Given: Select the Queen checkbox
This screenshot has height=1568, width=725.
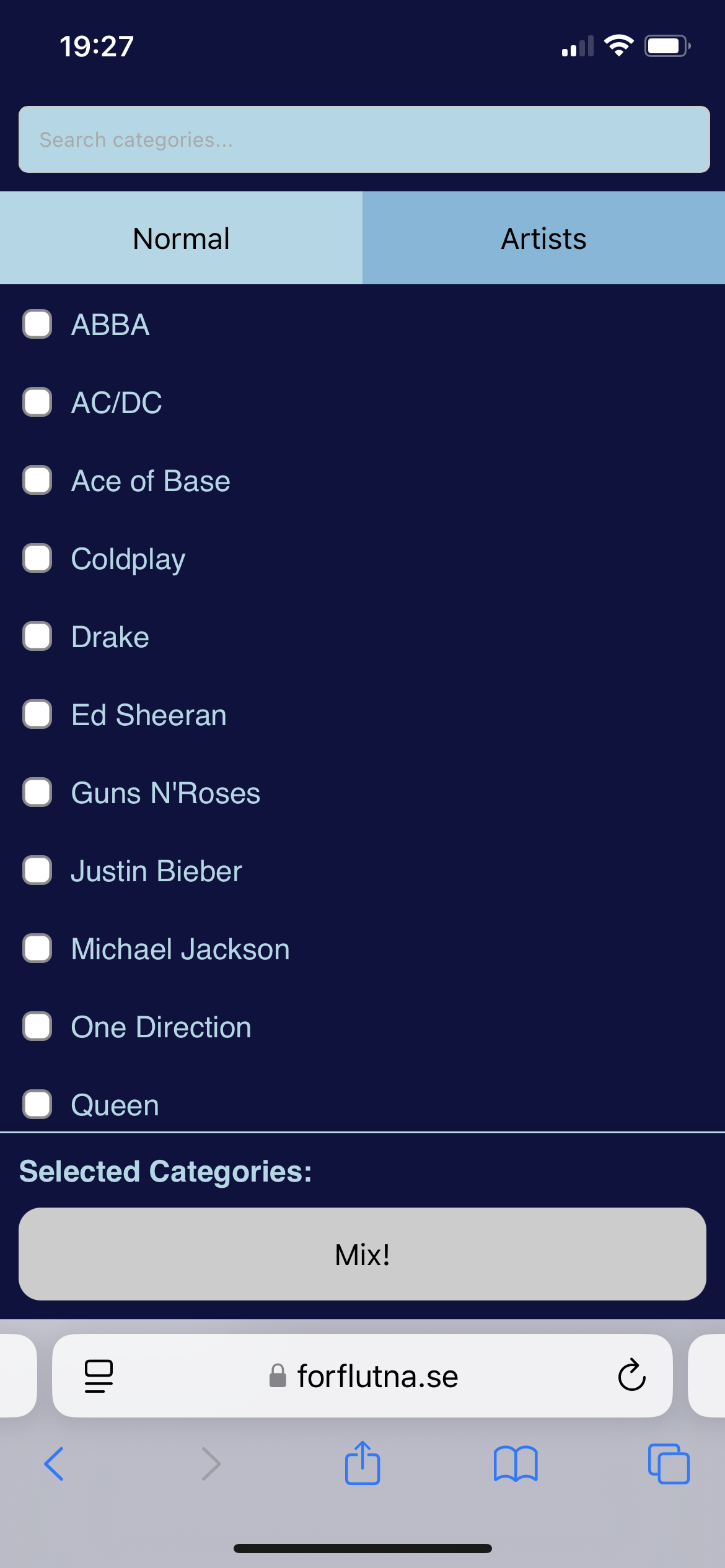Looking at the screenshot, I should [x=37, y=1105].
